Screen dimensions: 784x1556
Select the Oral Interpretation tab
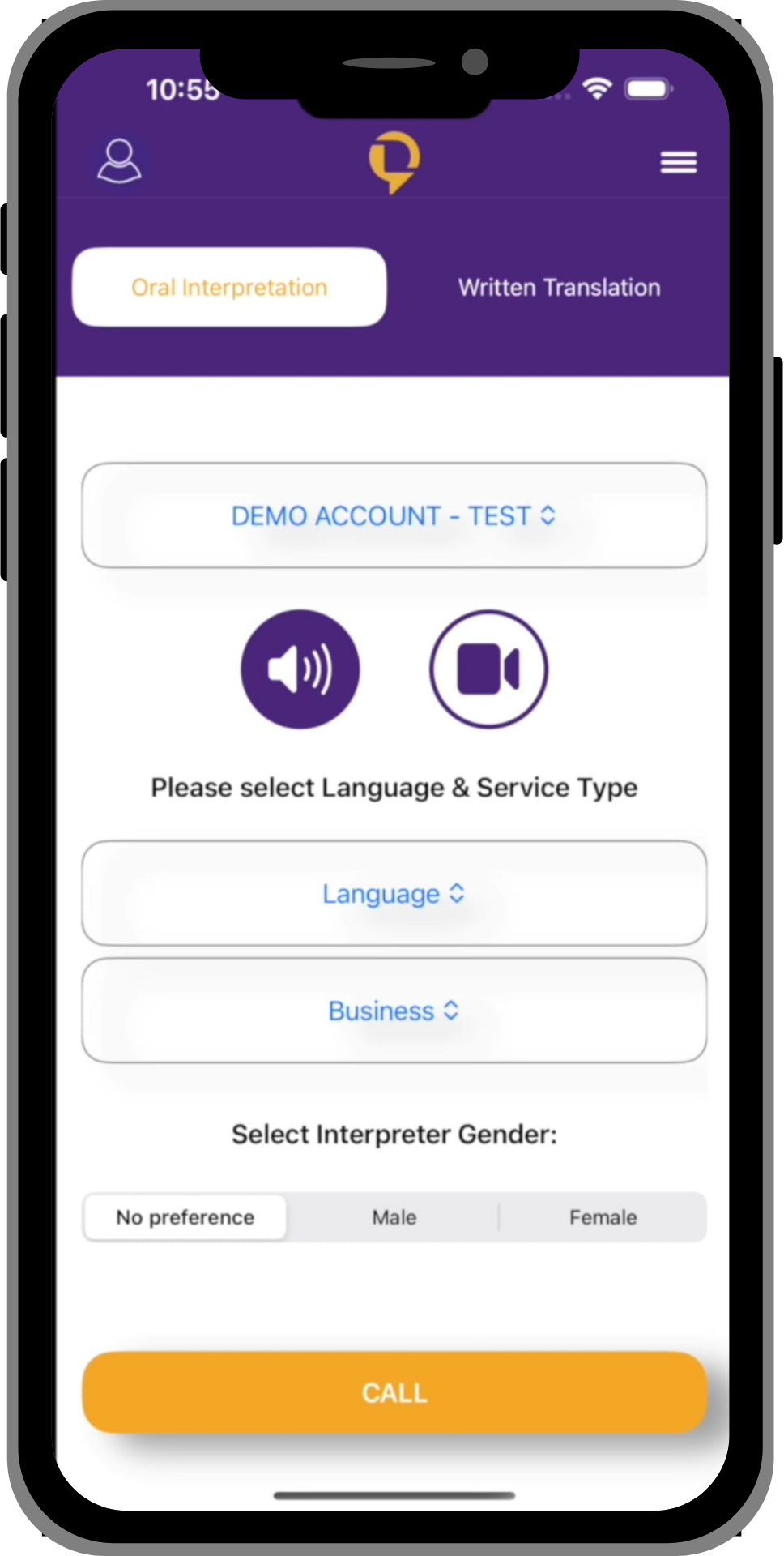point(229,288)
